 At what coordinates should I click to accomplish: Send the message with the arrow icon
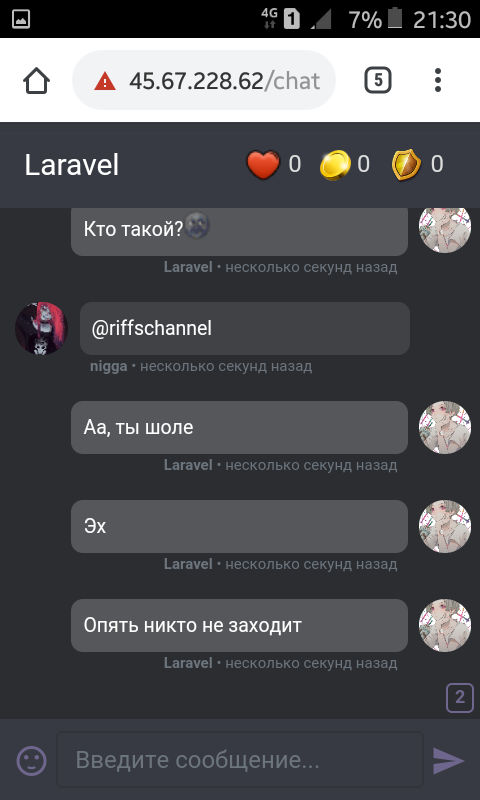tap(448, 761)
